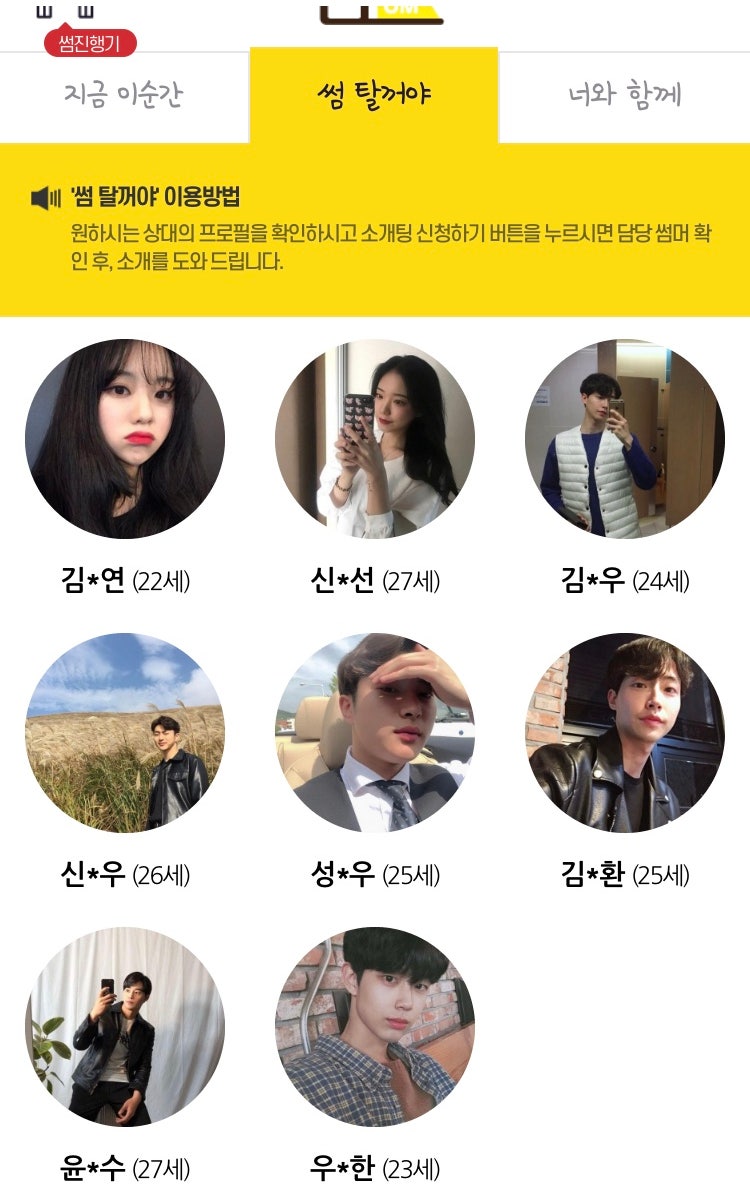Viewport: 750px width, 1201px height.
Task: Open 김*우's mirror selfie photo
Action: tap(625, 440)
